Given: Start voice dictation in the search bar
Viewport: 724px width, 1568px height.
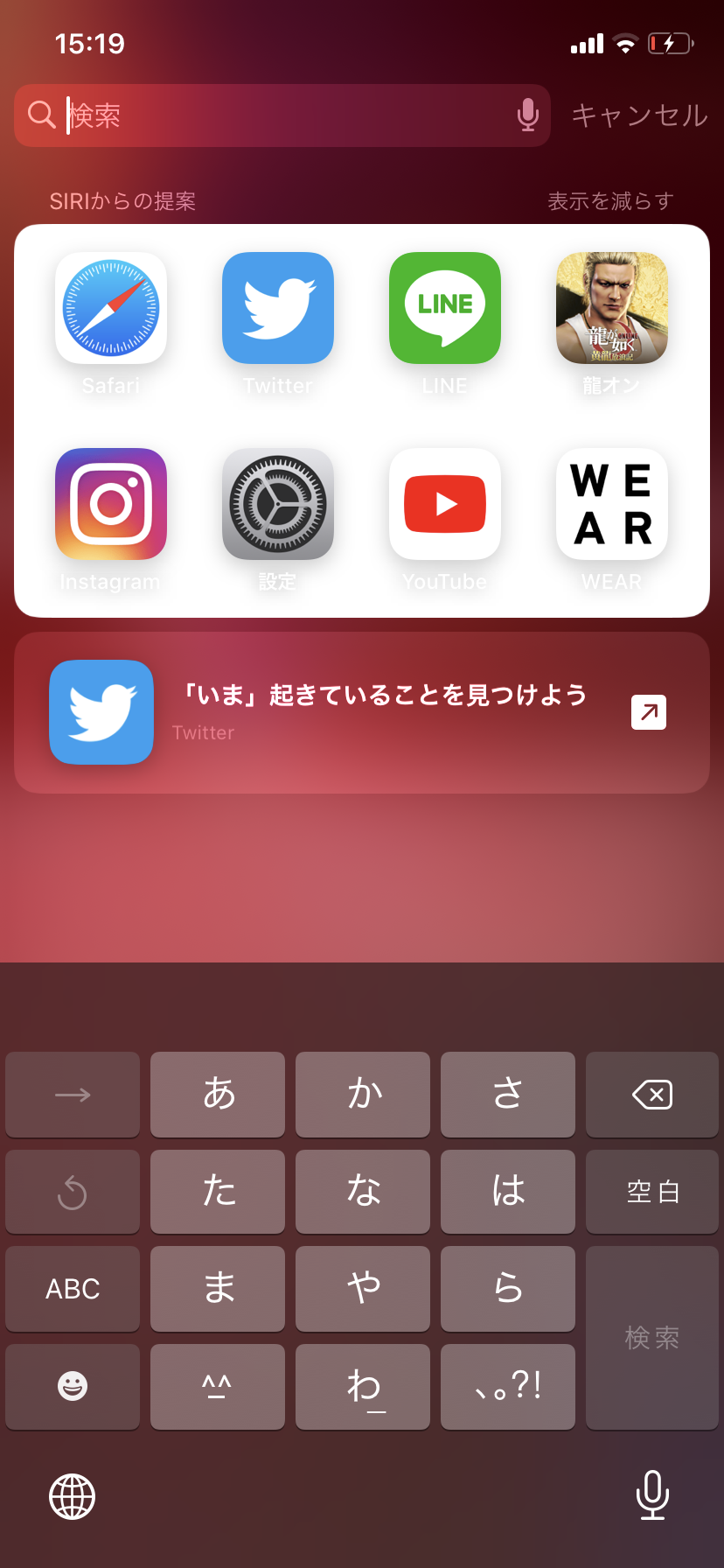Looking at the screenshot, I should tap(527, 115).
